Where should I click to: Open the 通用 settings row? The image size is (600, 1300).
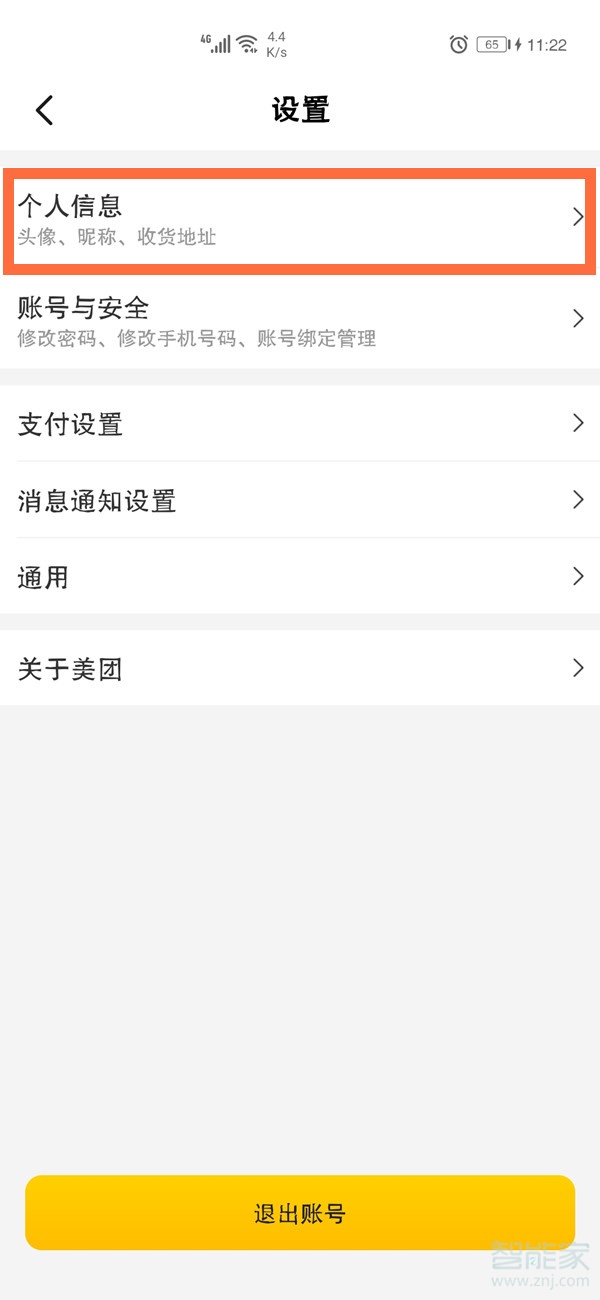coord(299,577)
